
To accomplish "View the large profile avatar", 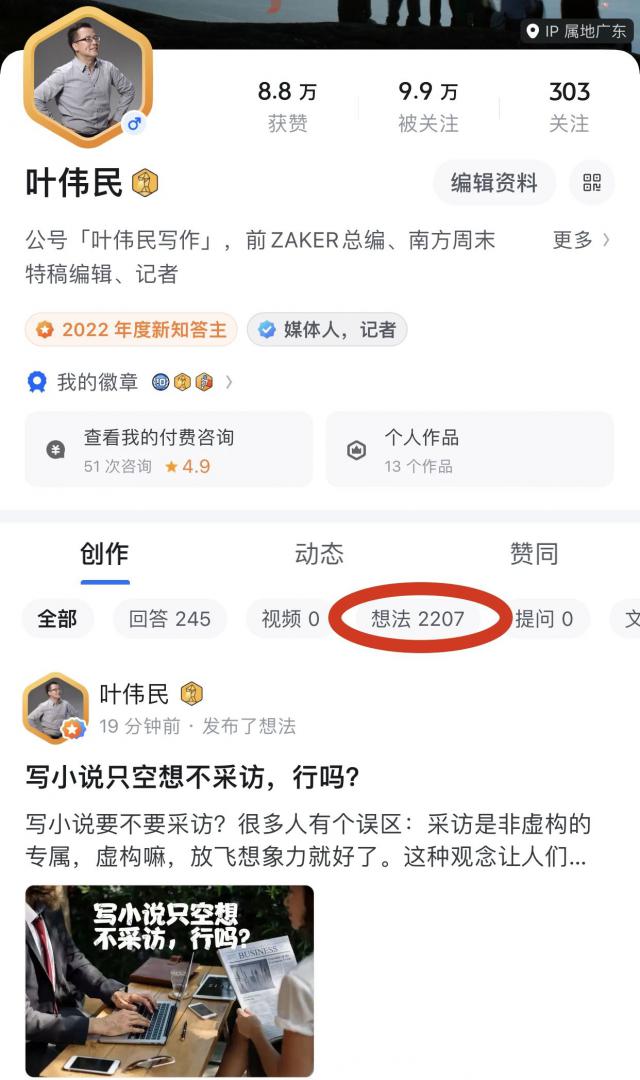I will pyautogui.click(x=87, y=80).
